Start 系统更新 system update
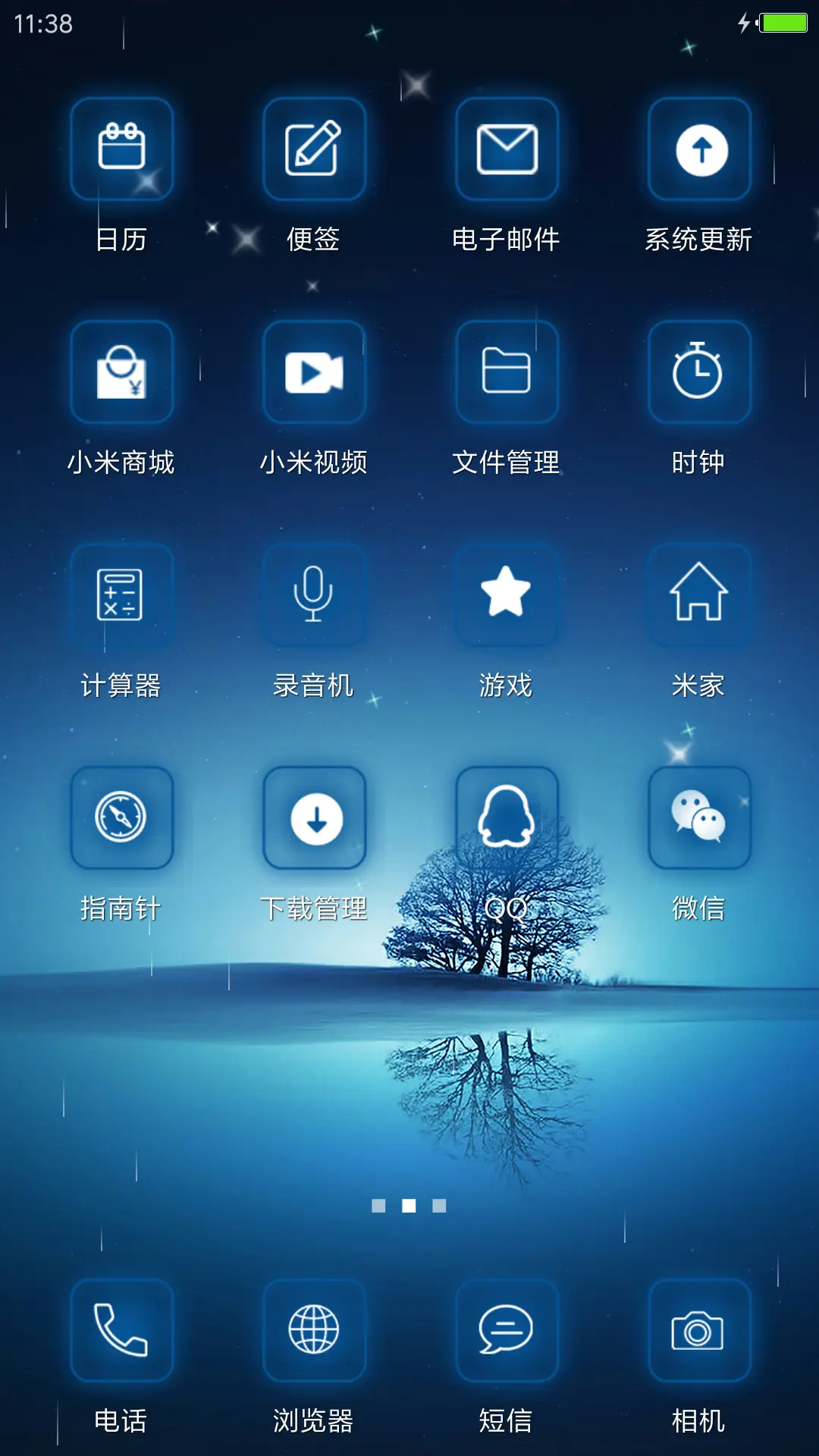 point(698,148)
